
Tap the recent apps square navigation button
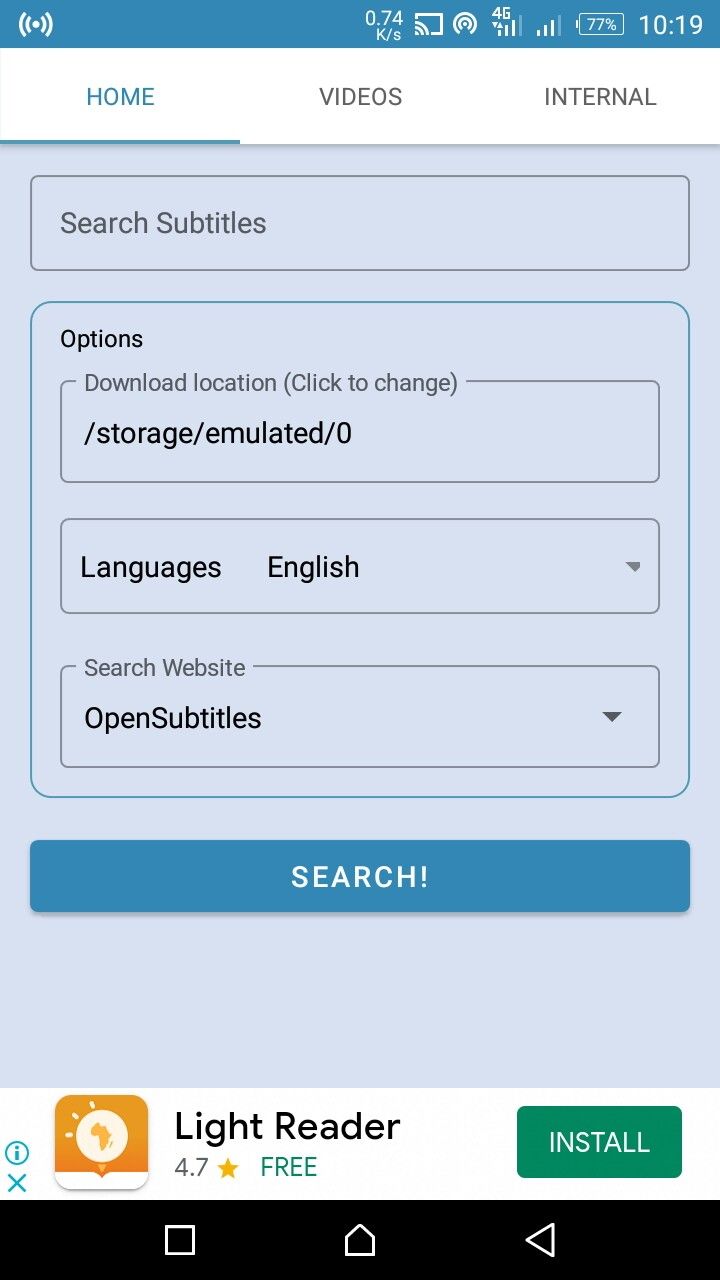(180, 1239)
